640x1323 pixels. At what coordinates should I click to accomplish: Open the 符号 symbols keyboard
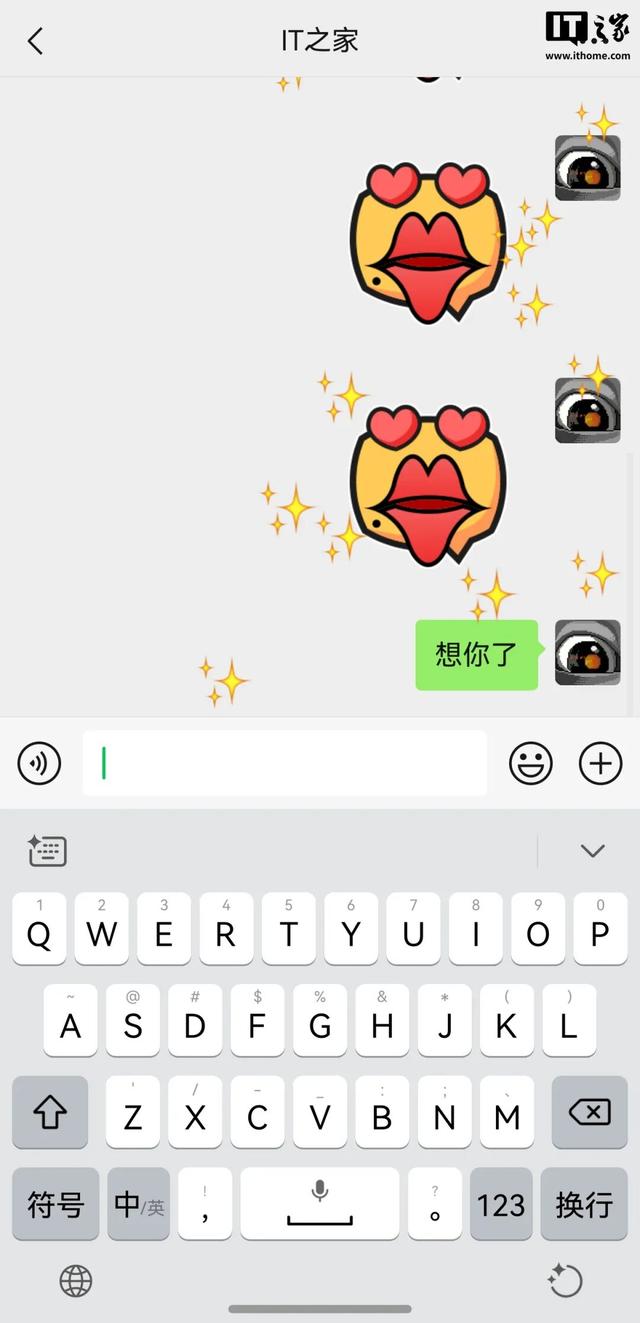[x=55, y=1204]
